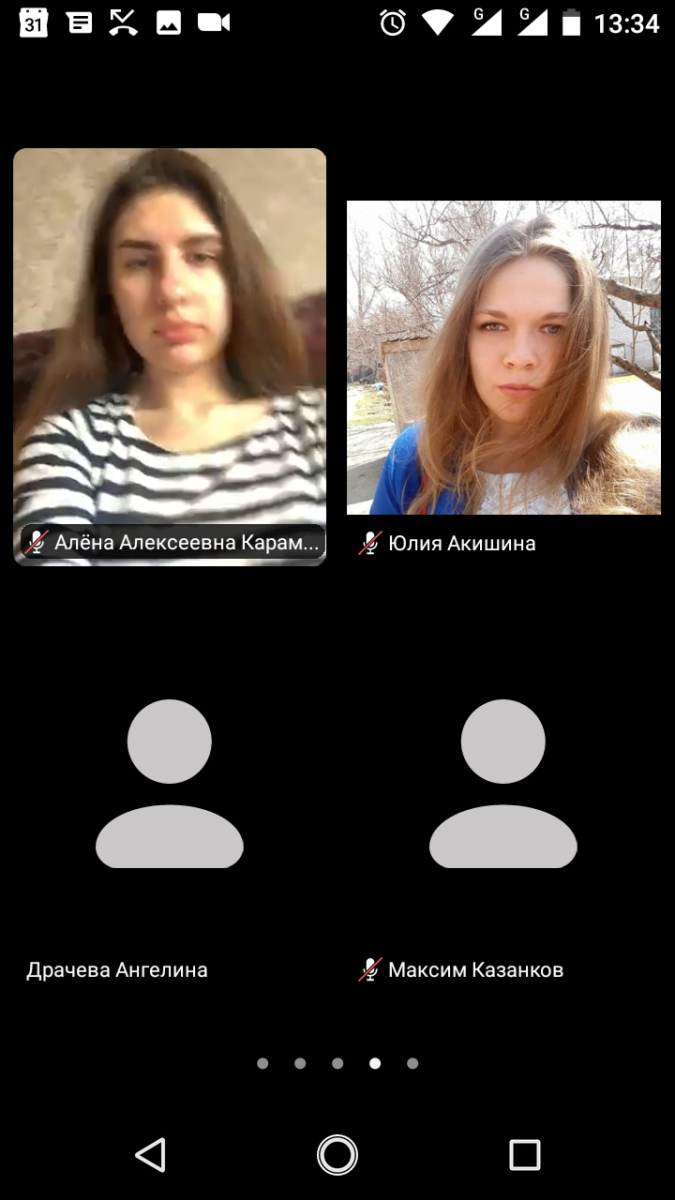This screenshot has height=1200, width=675.
Task: Go back with the system back button
Action: tap(150, 1155)
